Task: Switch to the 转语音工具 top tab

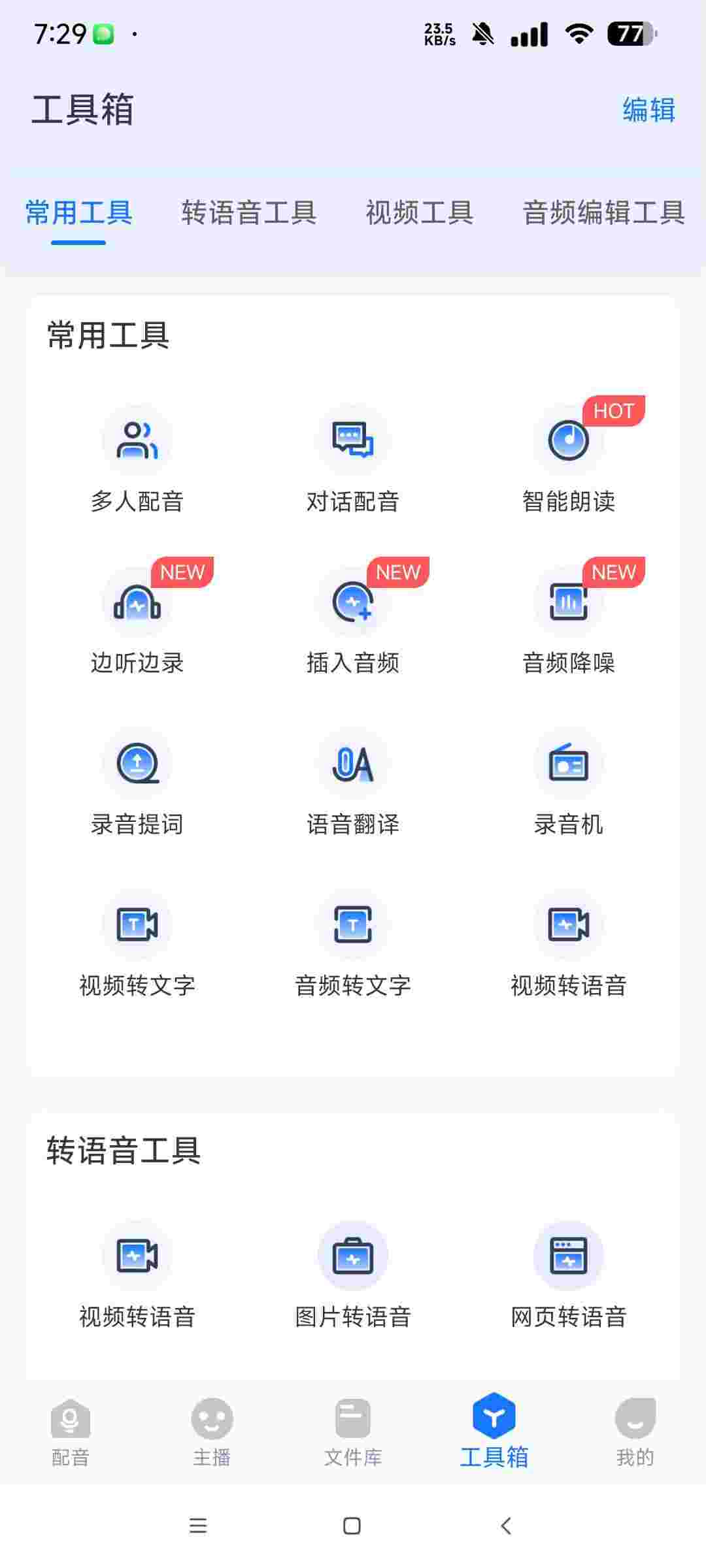Action: point(249,213)
